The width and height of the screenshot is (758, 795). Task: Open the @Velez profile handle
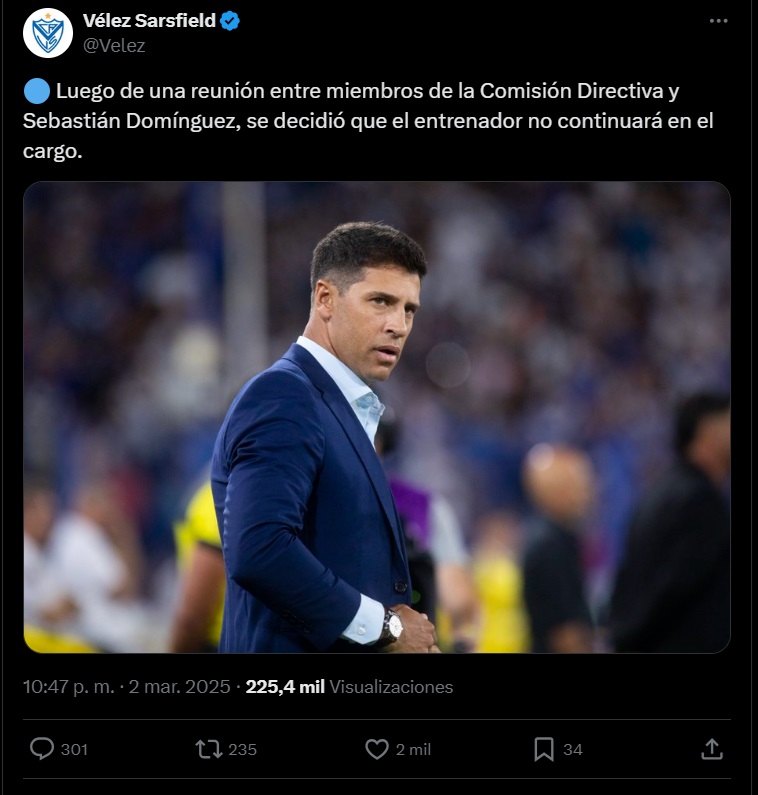pos(113,43)
